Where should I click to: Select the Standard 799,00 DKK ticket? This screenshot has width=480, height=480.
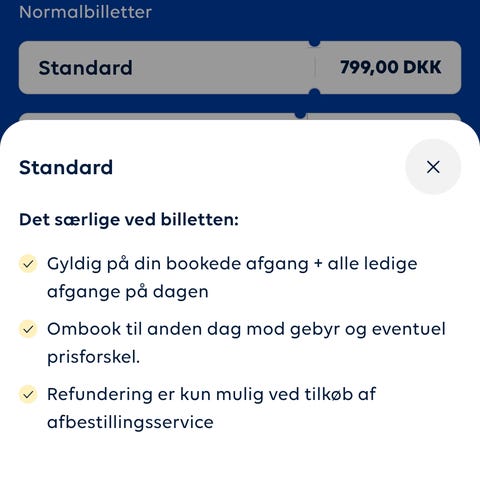(x=240, y=68)
